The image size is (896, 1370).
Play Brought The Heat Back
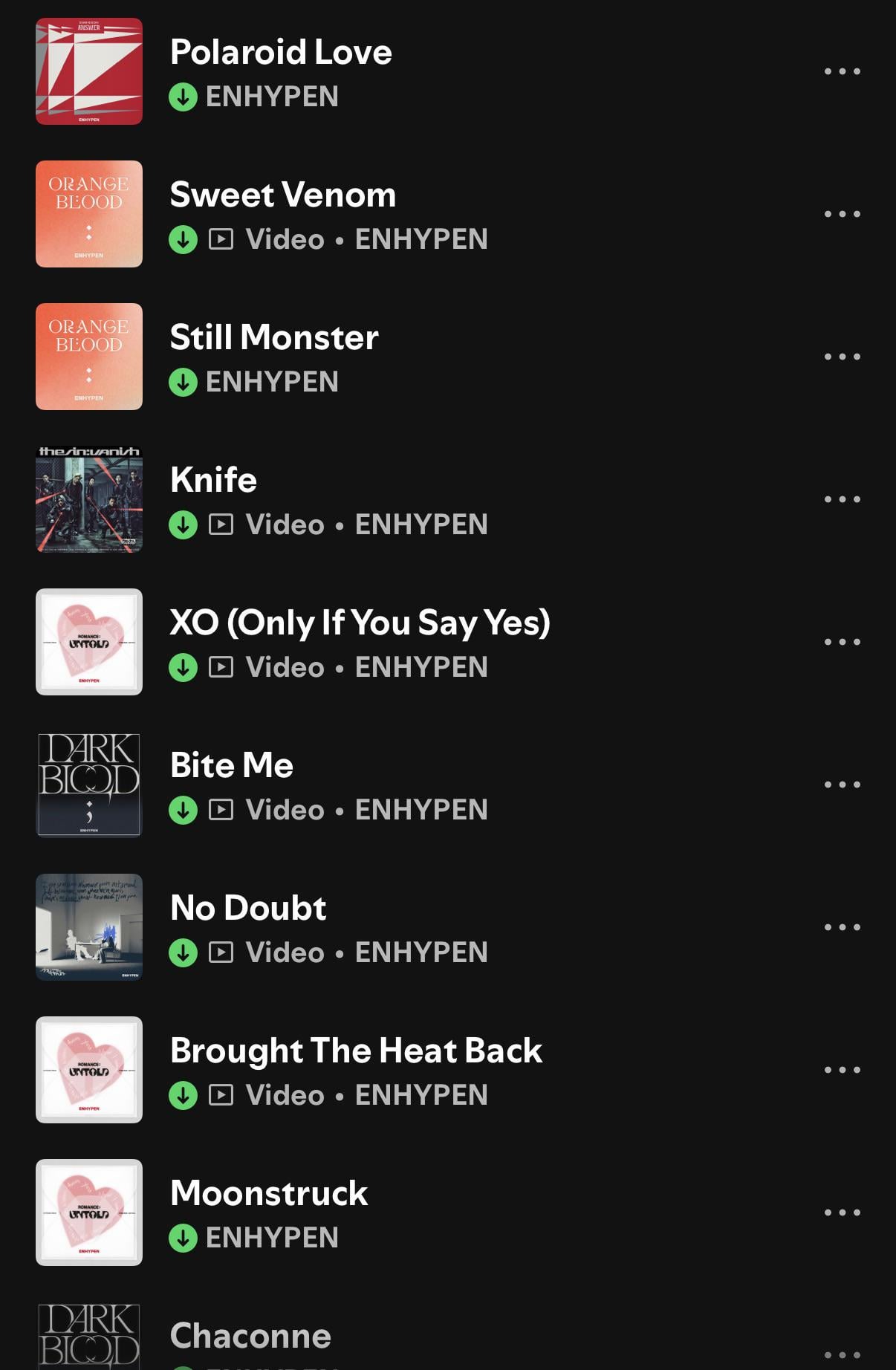356,1051
